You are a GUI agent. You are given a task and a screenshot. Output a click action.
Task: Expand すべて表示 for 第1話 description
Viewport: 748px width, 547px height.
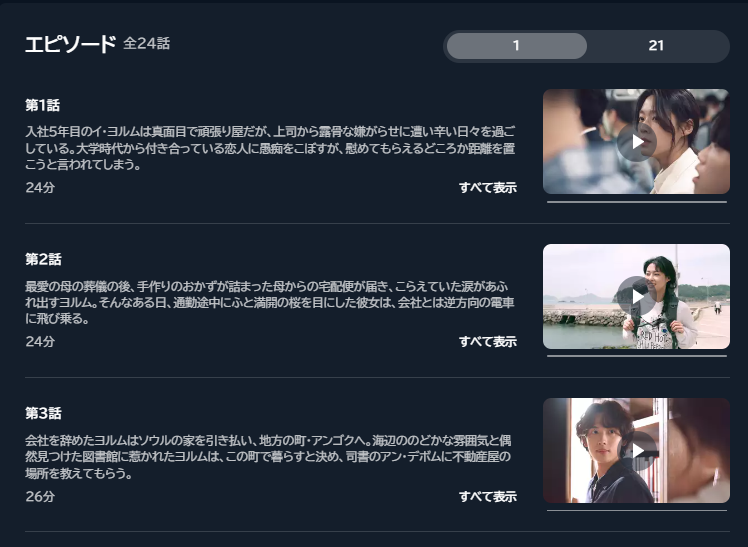[487, 187]
